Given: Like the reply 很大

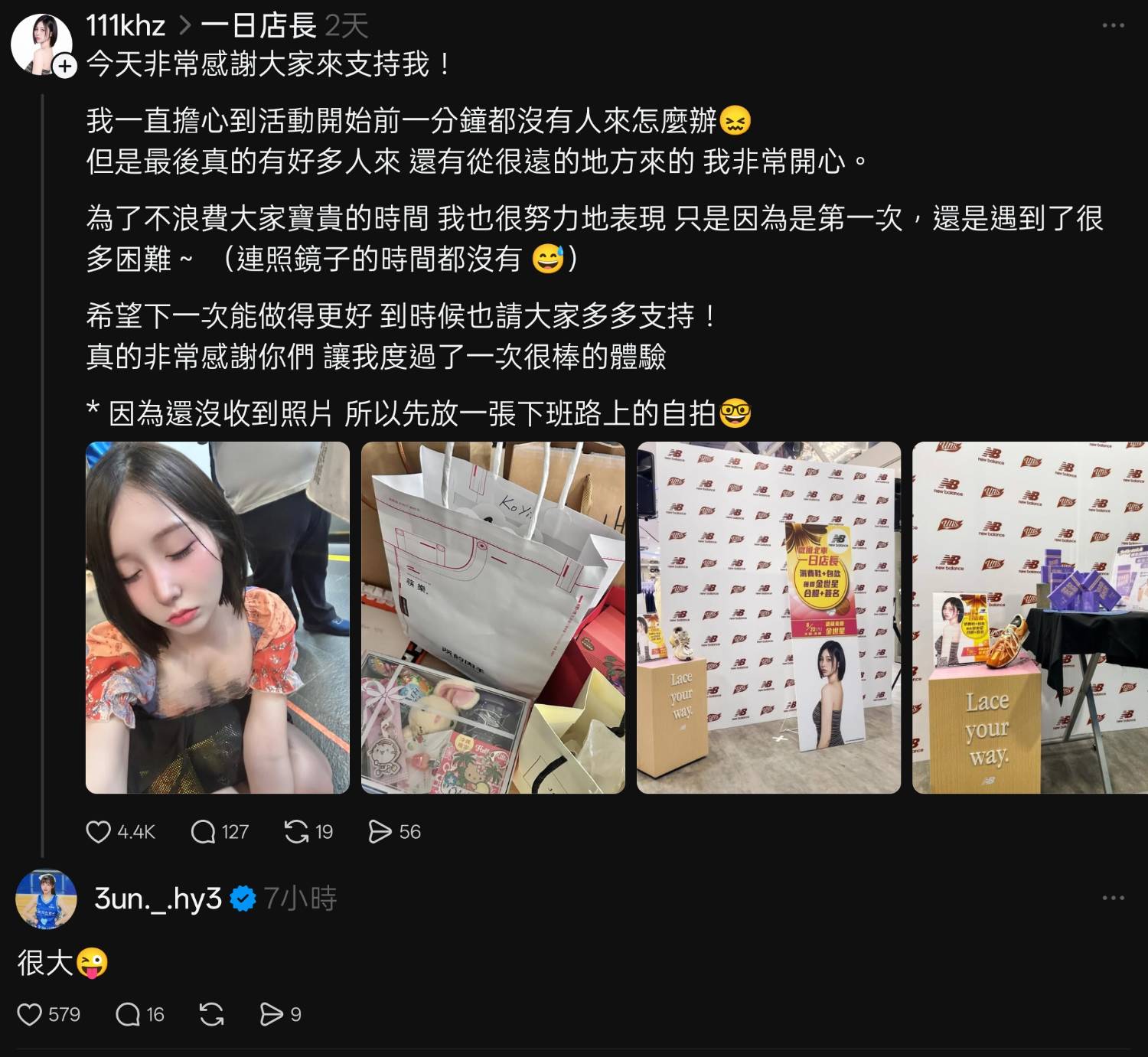Looking at the screenshot, I should 29,1015.
